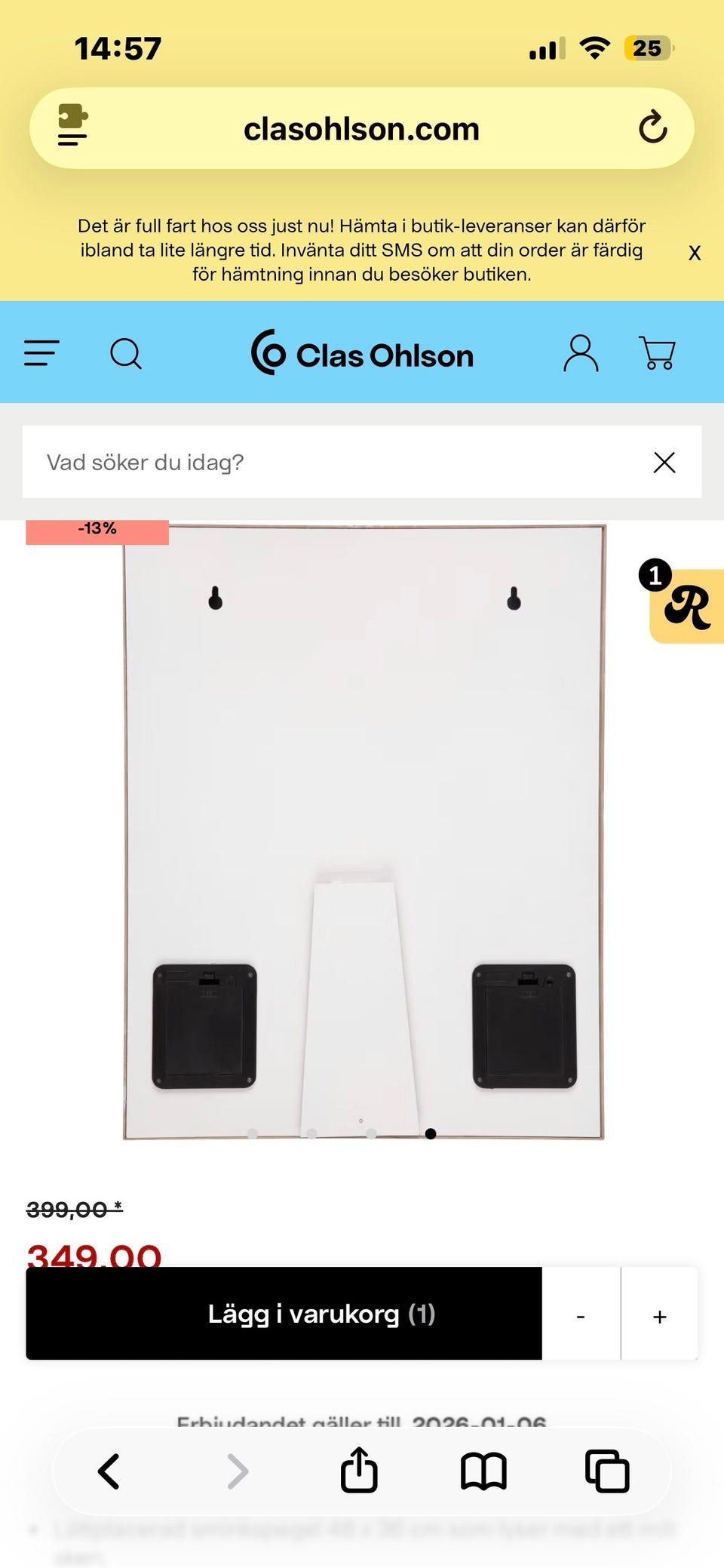The image size is (724, 1568).
Task: Open the Clas Ohlson account profile icon
Action: (x=579, y=353)
